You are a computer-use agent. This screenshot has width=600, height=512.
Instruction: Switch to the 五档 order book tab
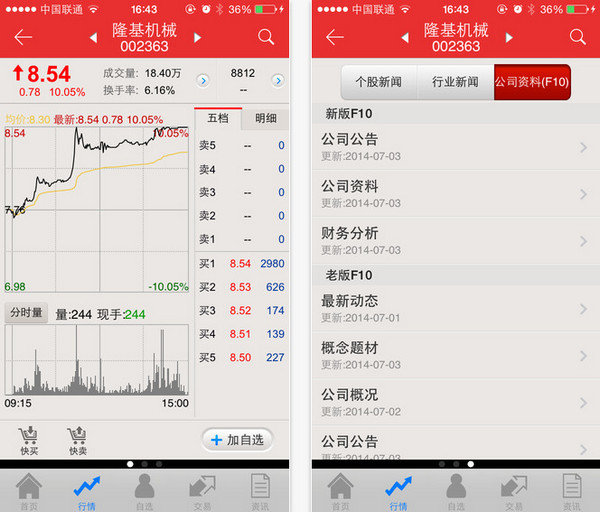tap(218, 119)
